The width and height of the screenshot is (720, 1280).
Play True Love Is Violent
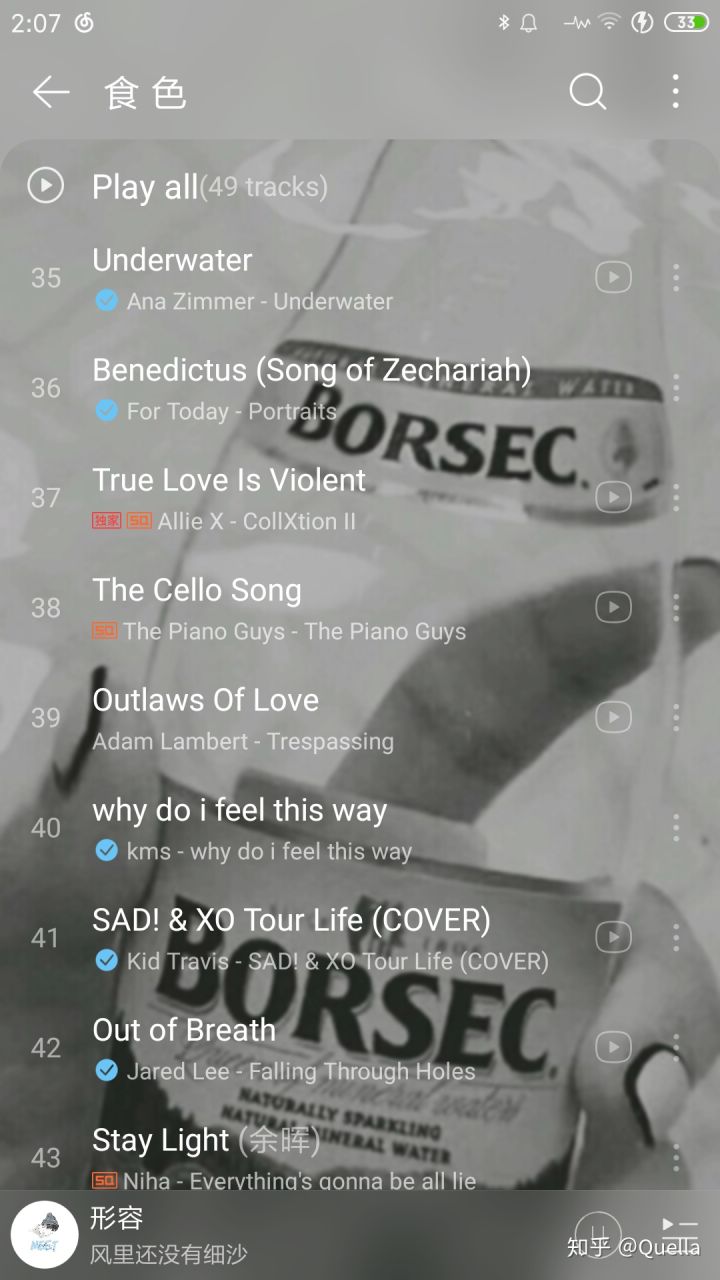tap(300, 497)
